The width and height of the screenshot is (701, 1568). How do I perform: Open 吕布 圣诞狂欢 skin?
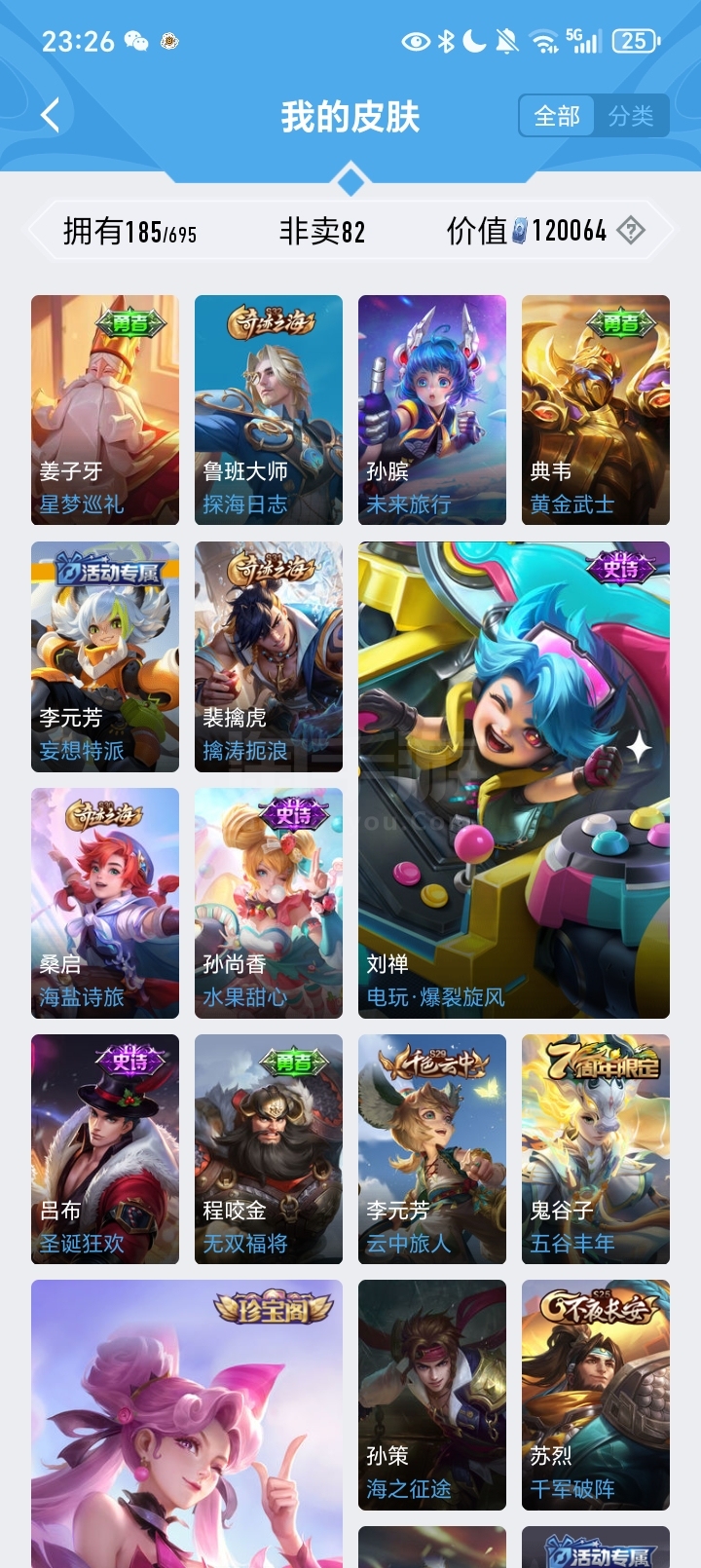click(x=105, y=1149)
